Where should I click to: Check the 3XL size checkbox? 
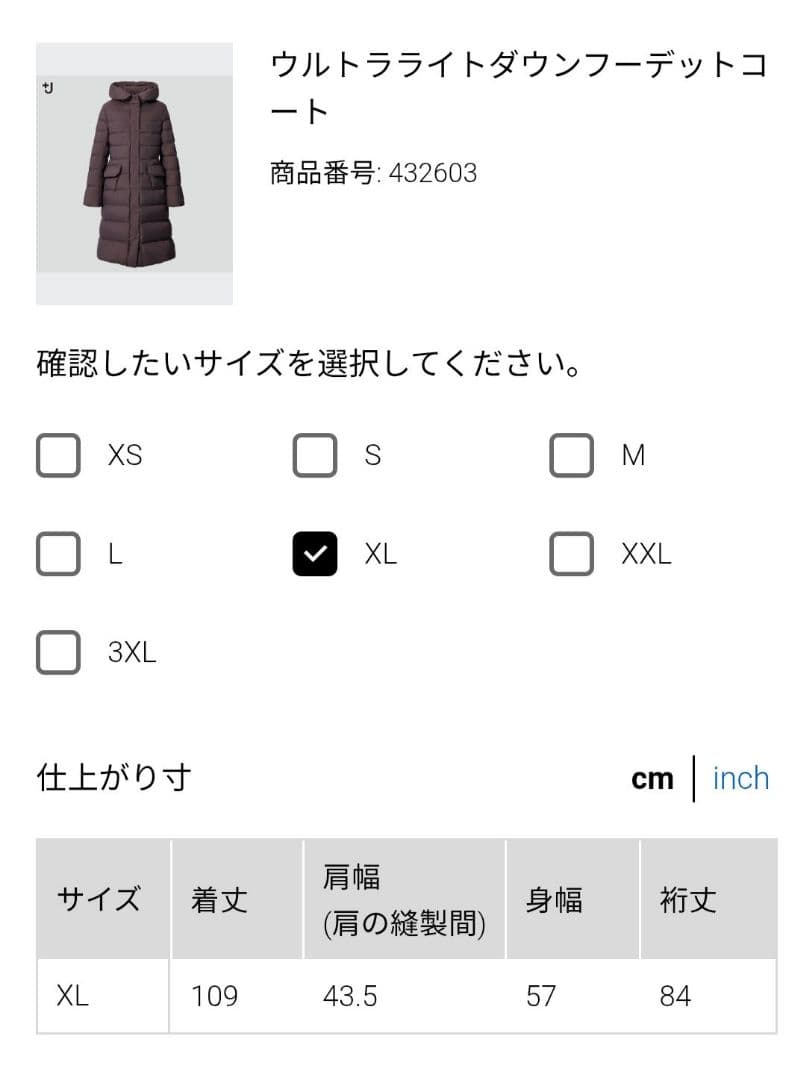click(x=57, y=653)
